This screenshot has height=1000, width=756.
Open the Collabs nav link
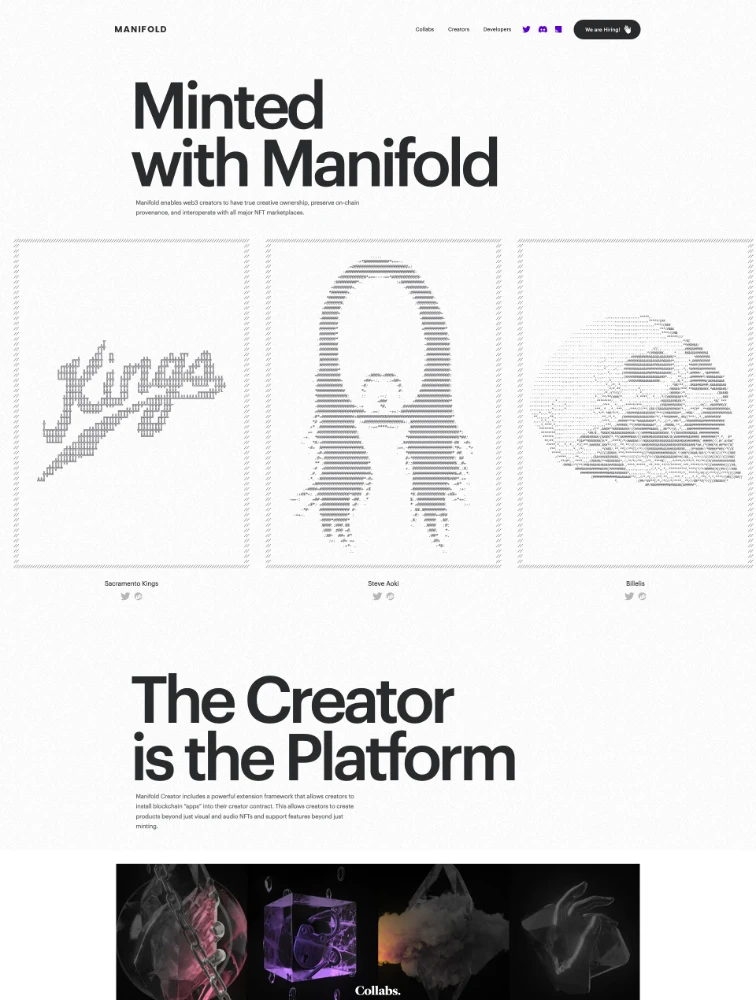point(425,30)
